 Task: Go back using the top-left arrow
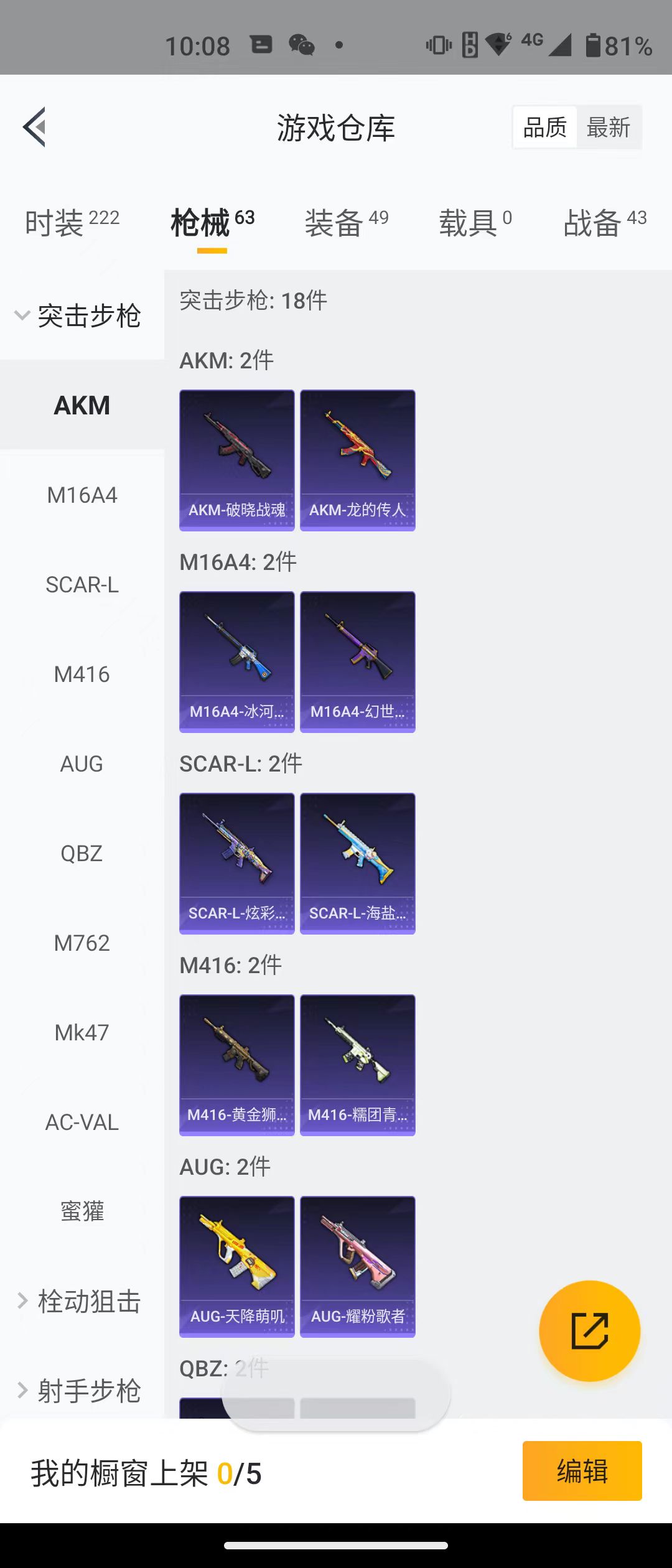click(x=35, y=127)
